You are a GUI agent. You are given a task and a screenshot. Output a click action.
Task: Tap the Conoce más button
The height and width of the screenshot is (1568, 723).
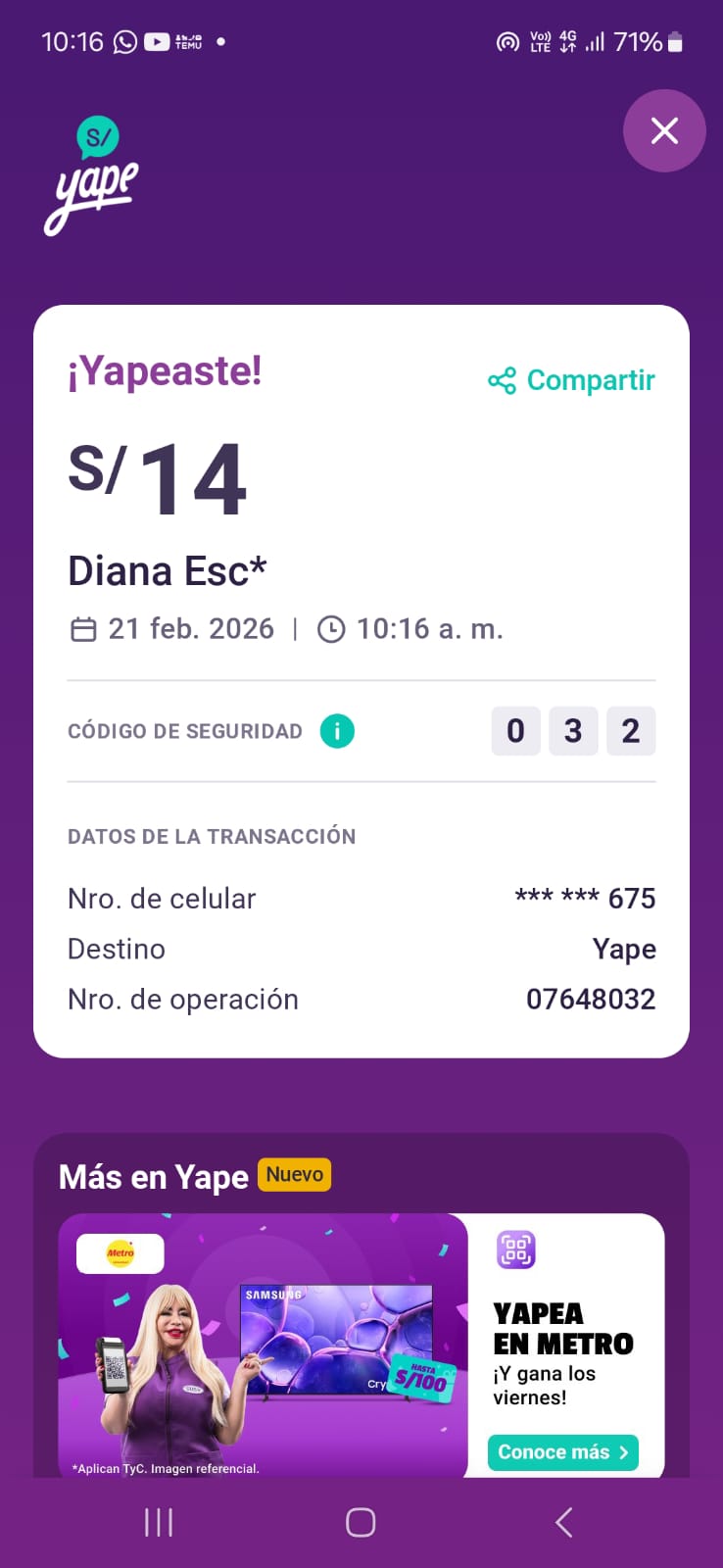click(563, 1451)
